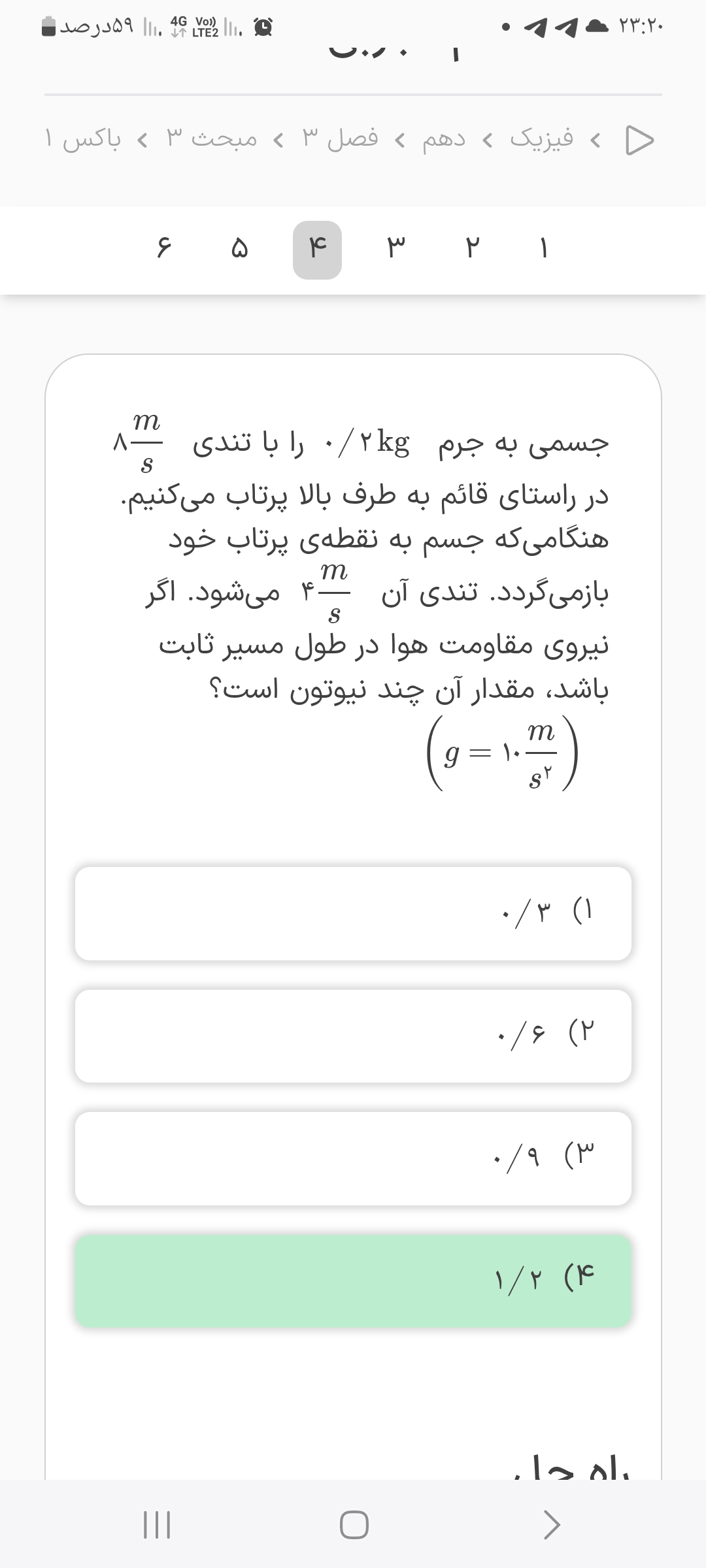Open system recent apps
This screenshot has height=1568, width=706.
[x=156, y=1525]
